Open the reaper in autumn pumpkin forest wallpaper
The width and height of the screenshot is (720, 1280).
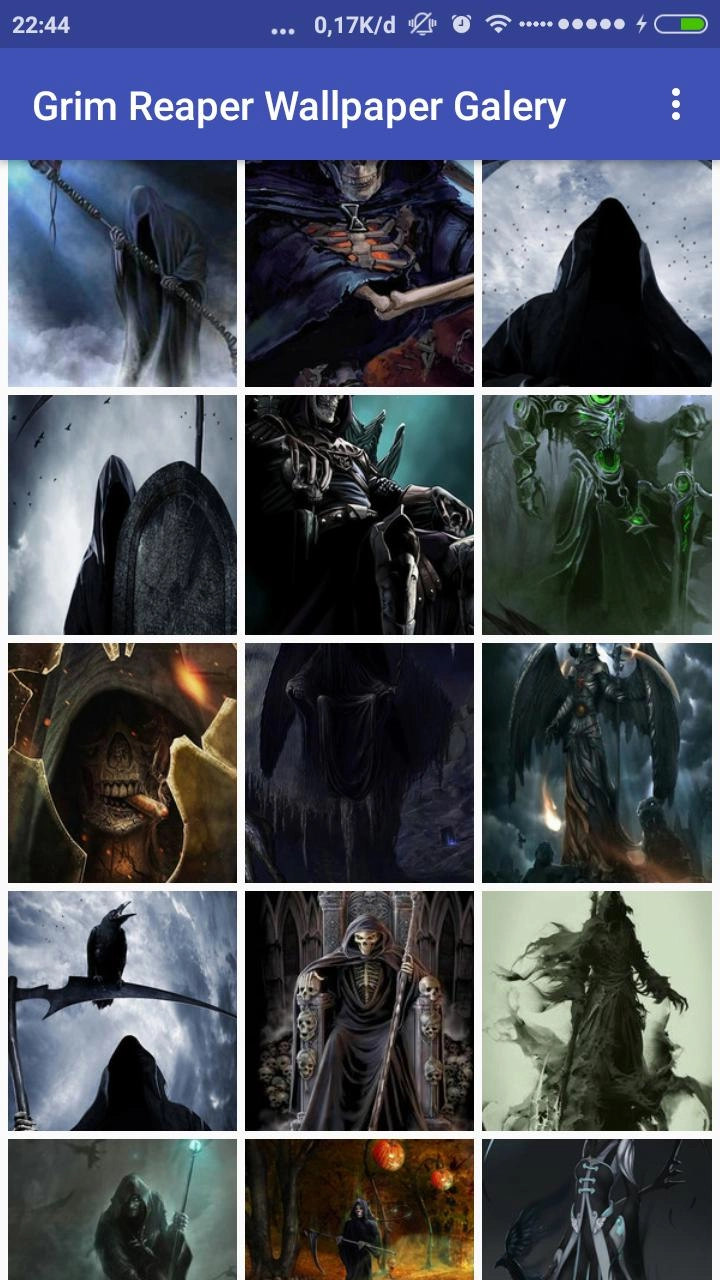pos(359,1210)
